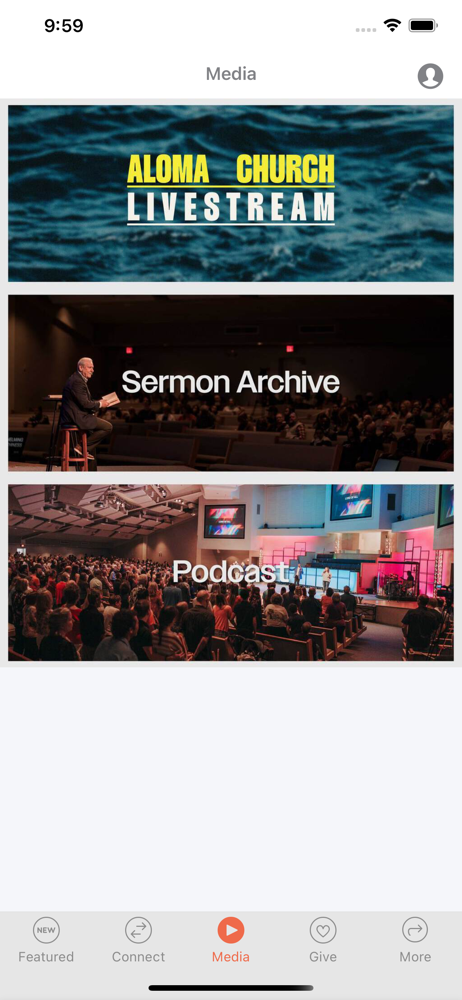
Task: Open the Sermon Archive tile
Action: [x=231, y=383]
